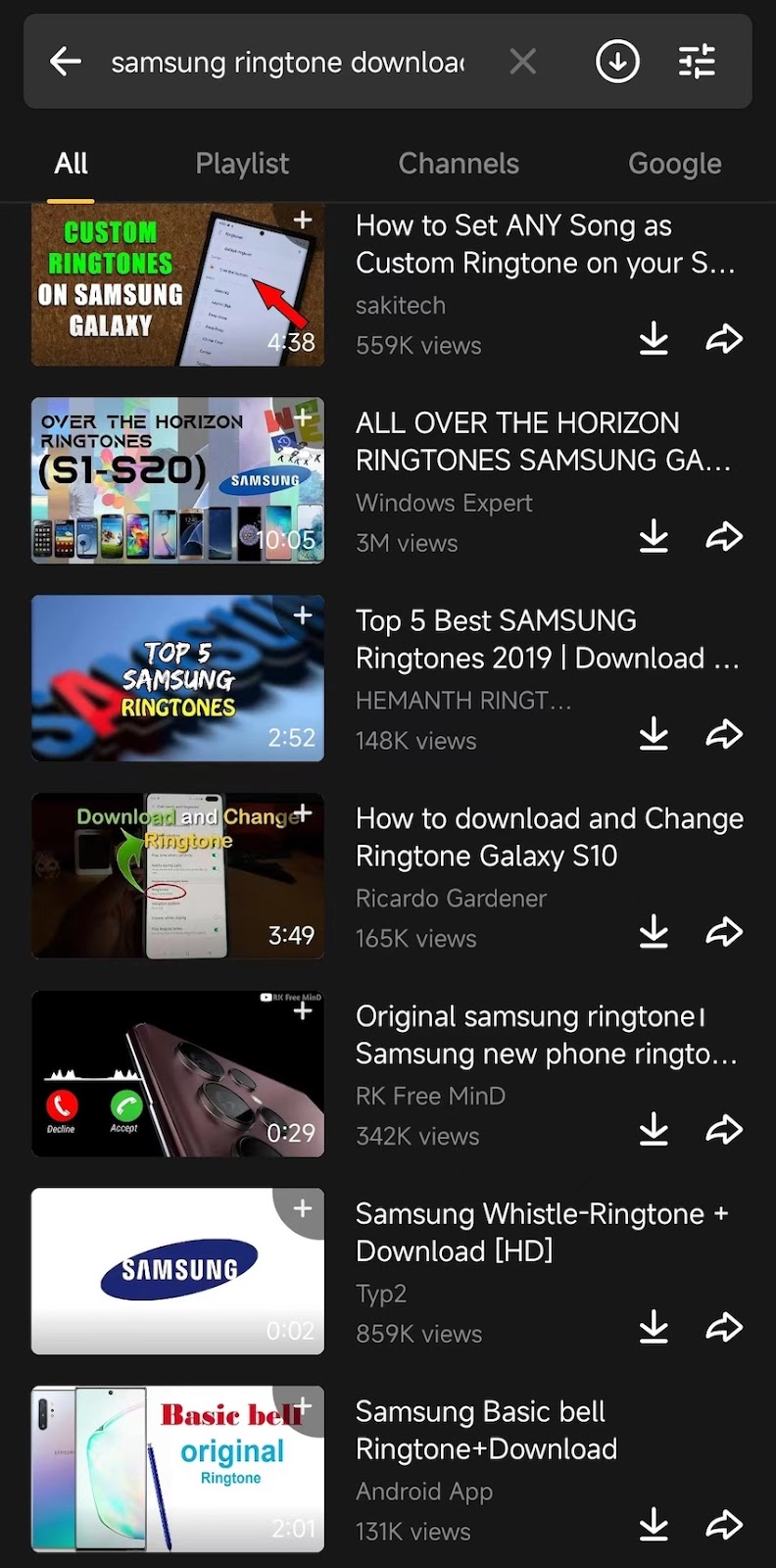This screenshot has width=776, height=1568.
Task: Switch to the Channels tab
Action: click(459, 164)
